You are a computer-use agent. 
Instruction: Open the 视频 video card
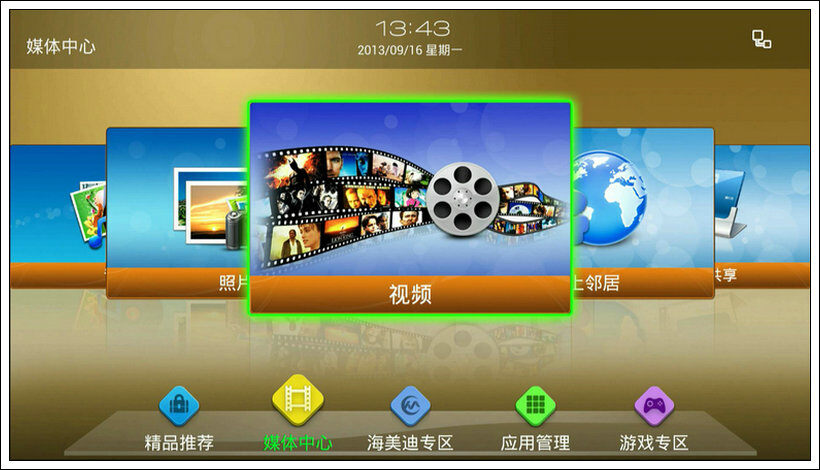click(410, 208)
